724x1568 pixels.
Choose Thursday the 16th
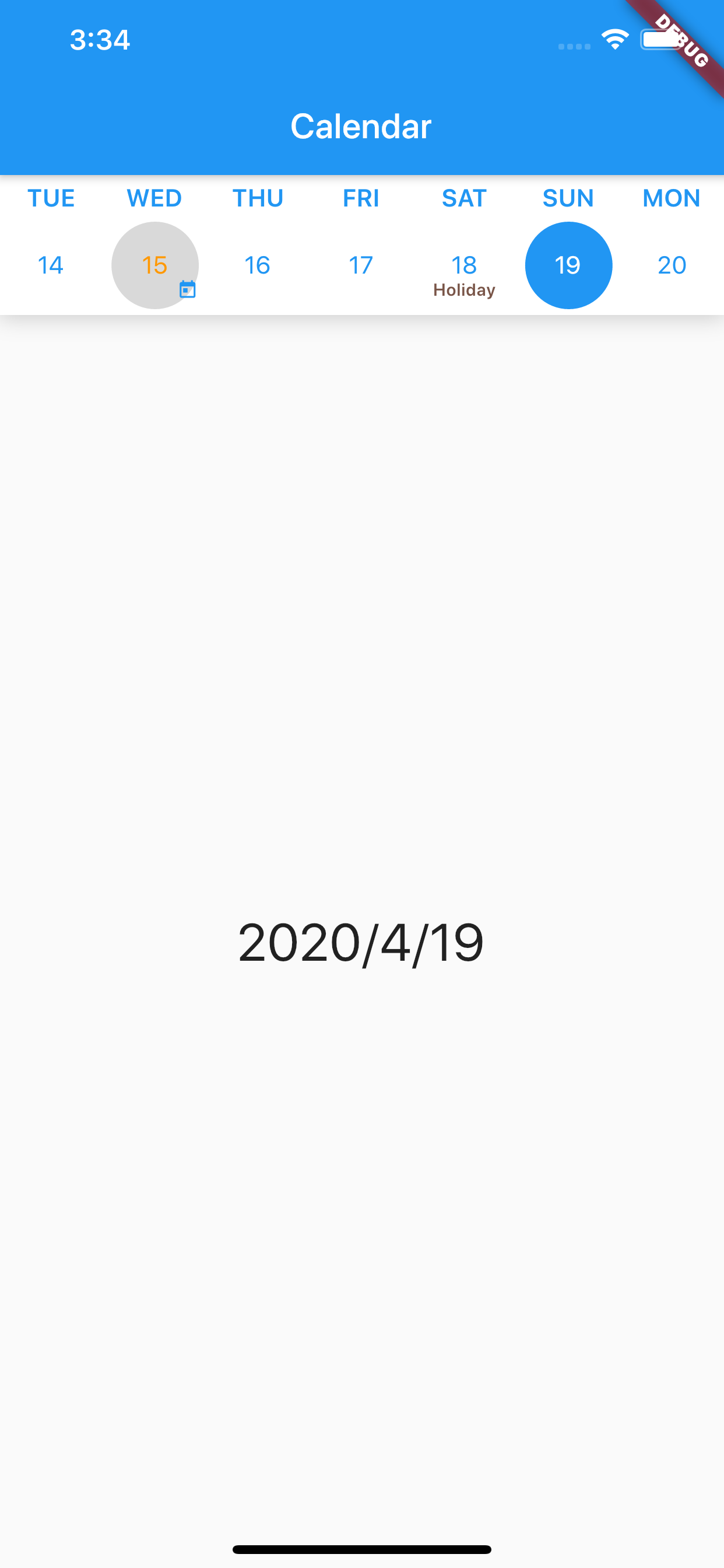click(x=257, y=265)
